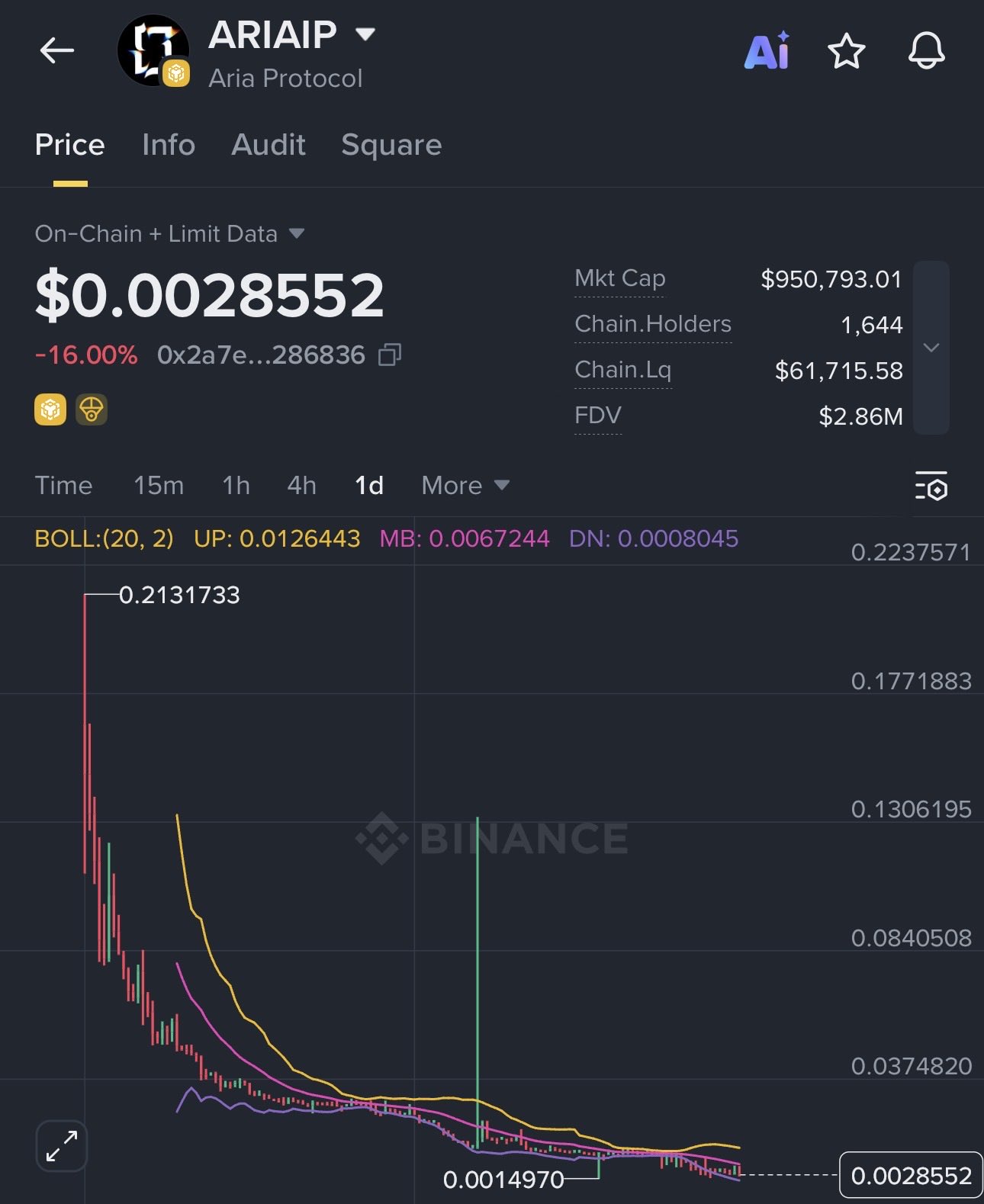The image size is (984, 1204).
Task: Switch to the Audit tab
Action: pos(269,145)
